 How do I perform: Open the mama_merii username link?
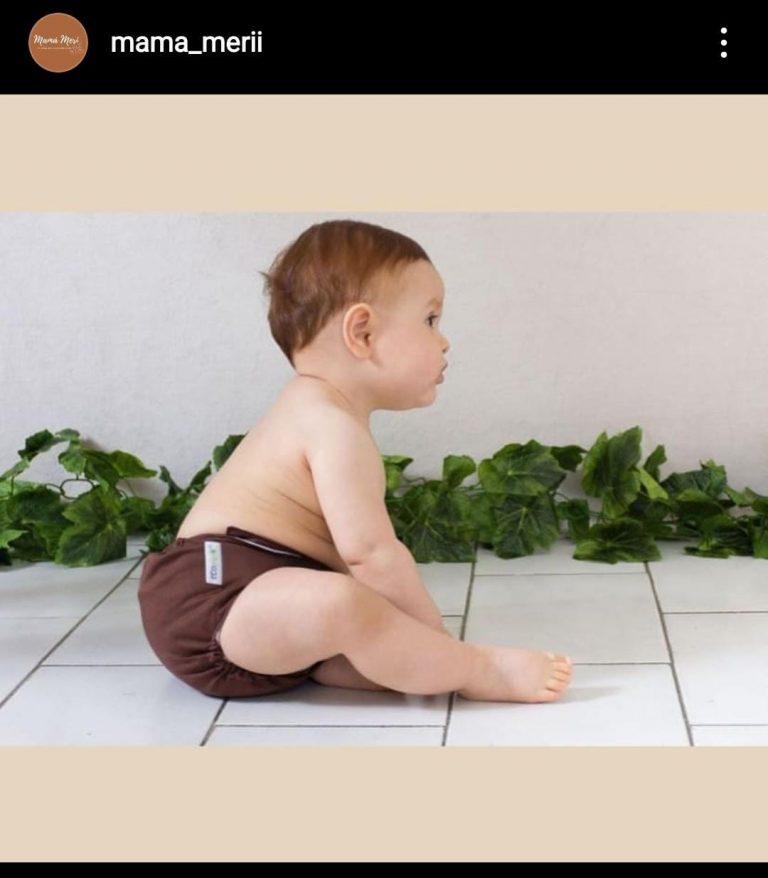point(186,43)
